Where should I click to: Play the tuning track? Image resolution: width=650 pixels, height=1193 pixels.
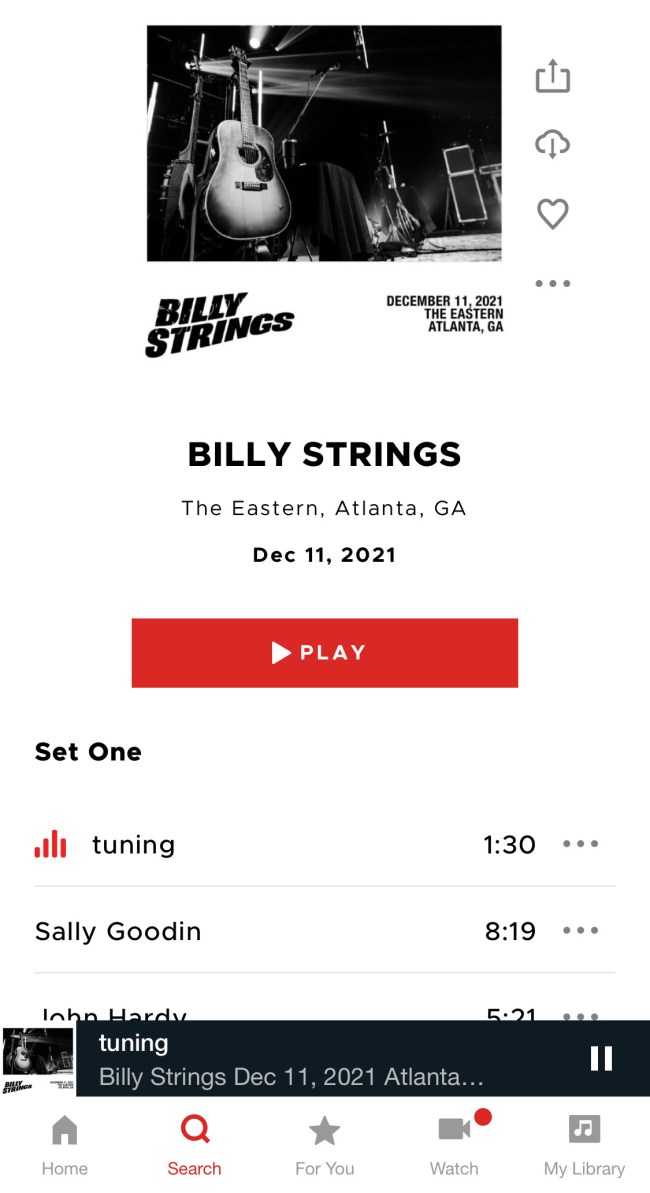(x=134, y=845)
